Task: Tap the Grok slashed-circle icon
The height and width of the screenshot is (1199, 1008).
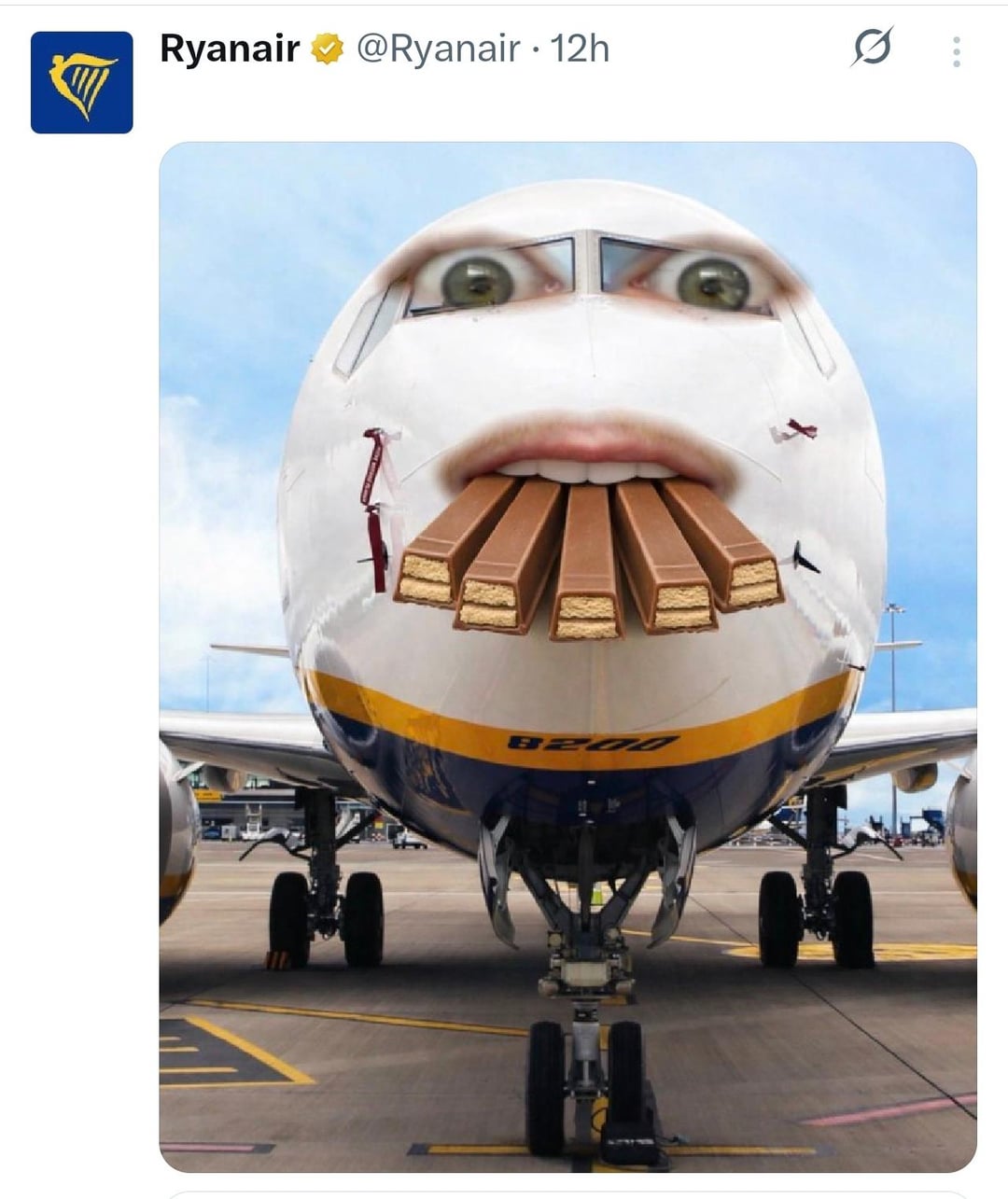Action: coord(872,47)
